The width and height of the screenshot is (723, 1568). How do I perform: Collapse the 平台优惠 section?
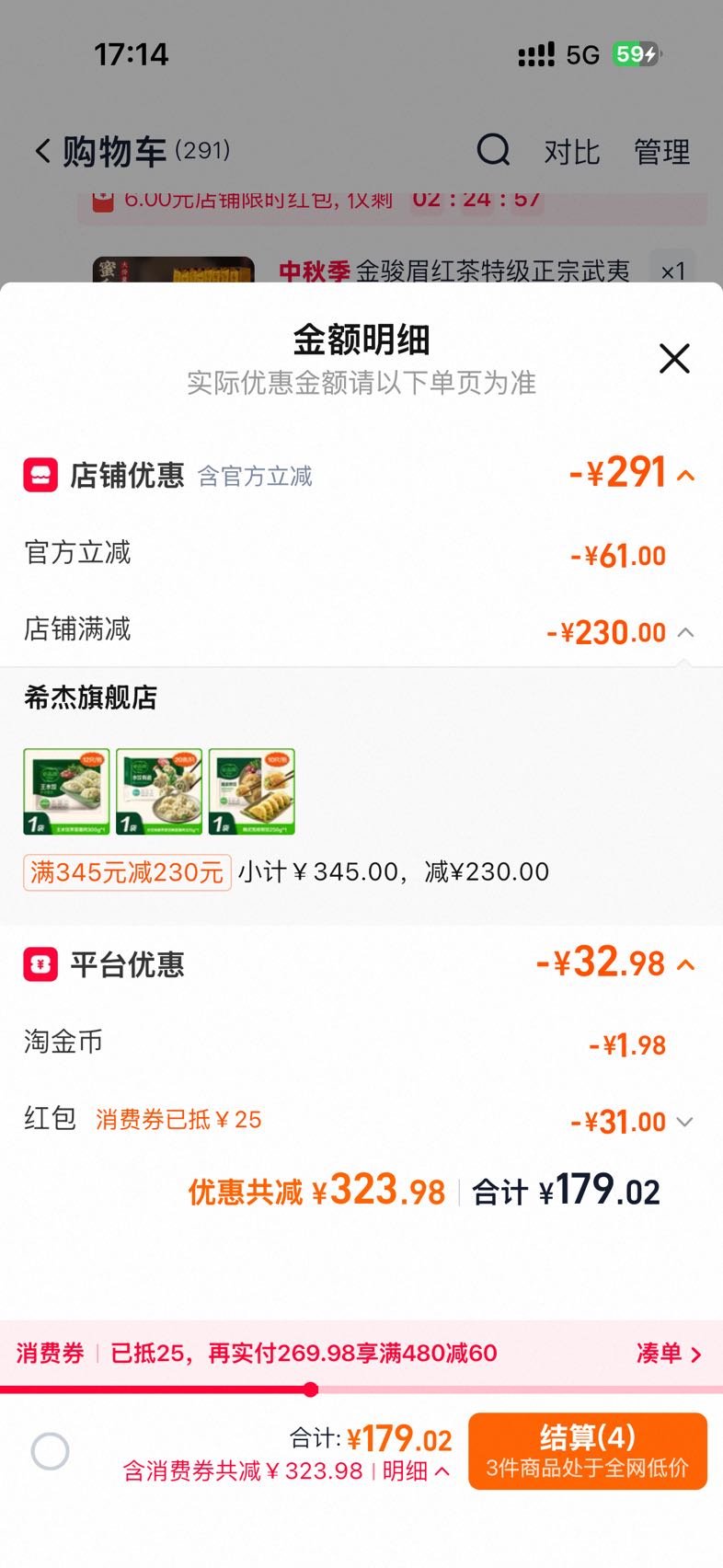[x=686, y=964]
